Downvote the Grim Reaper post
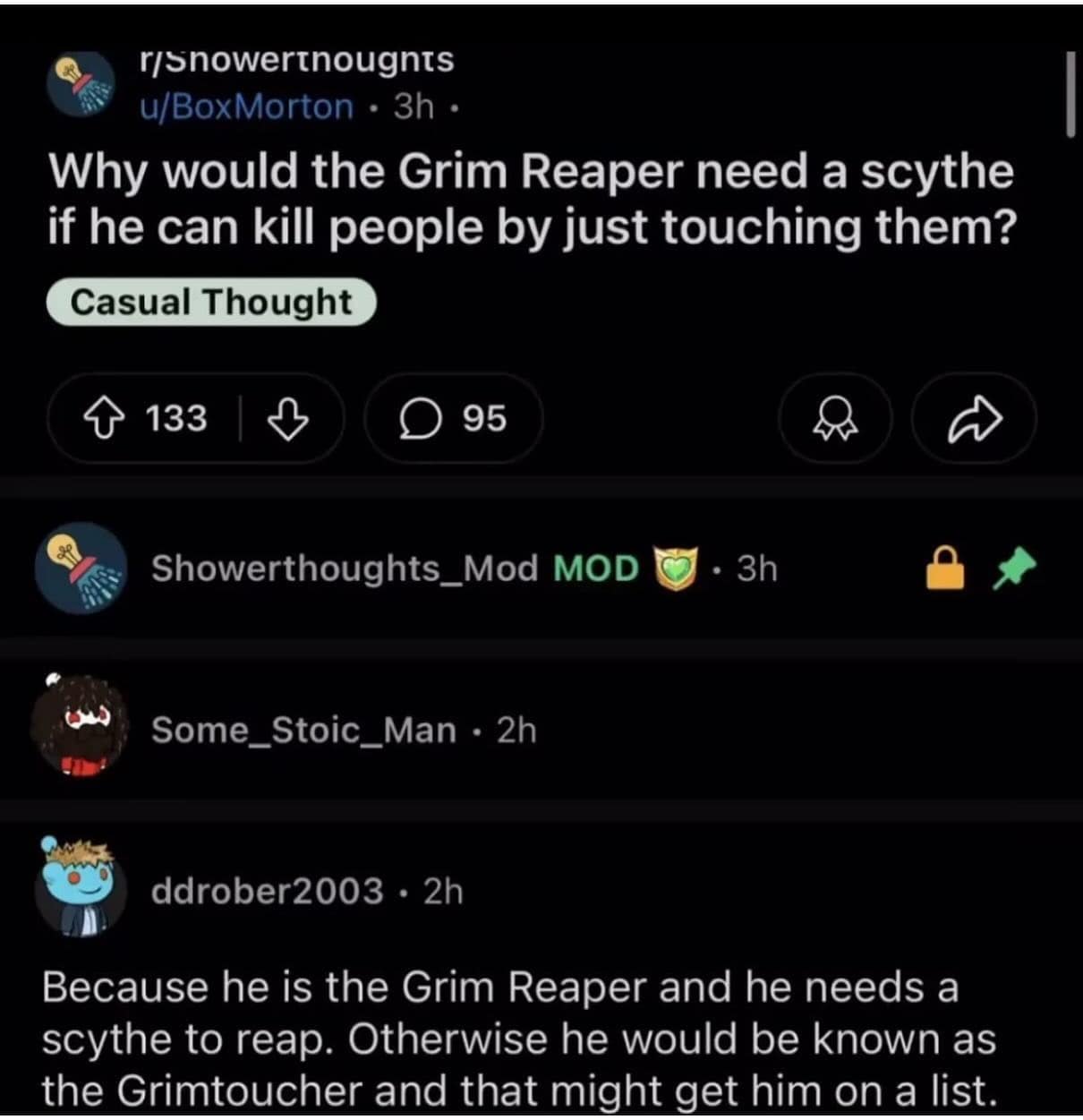 coord(289,418)
